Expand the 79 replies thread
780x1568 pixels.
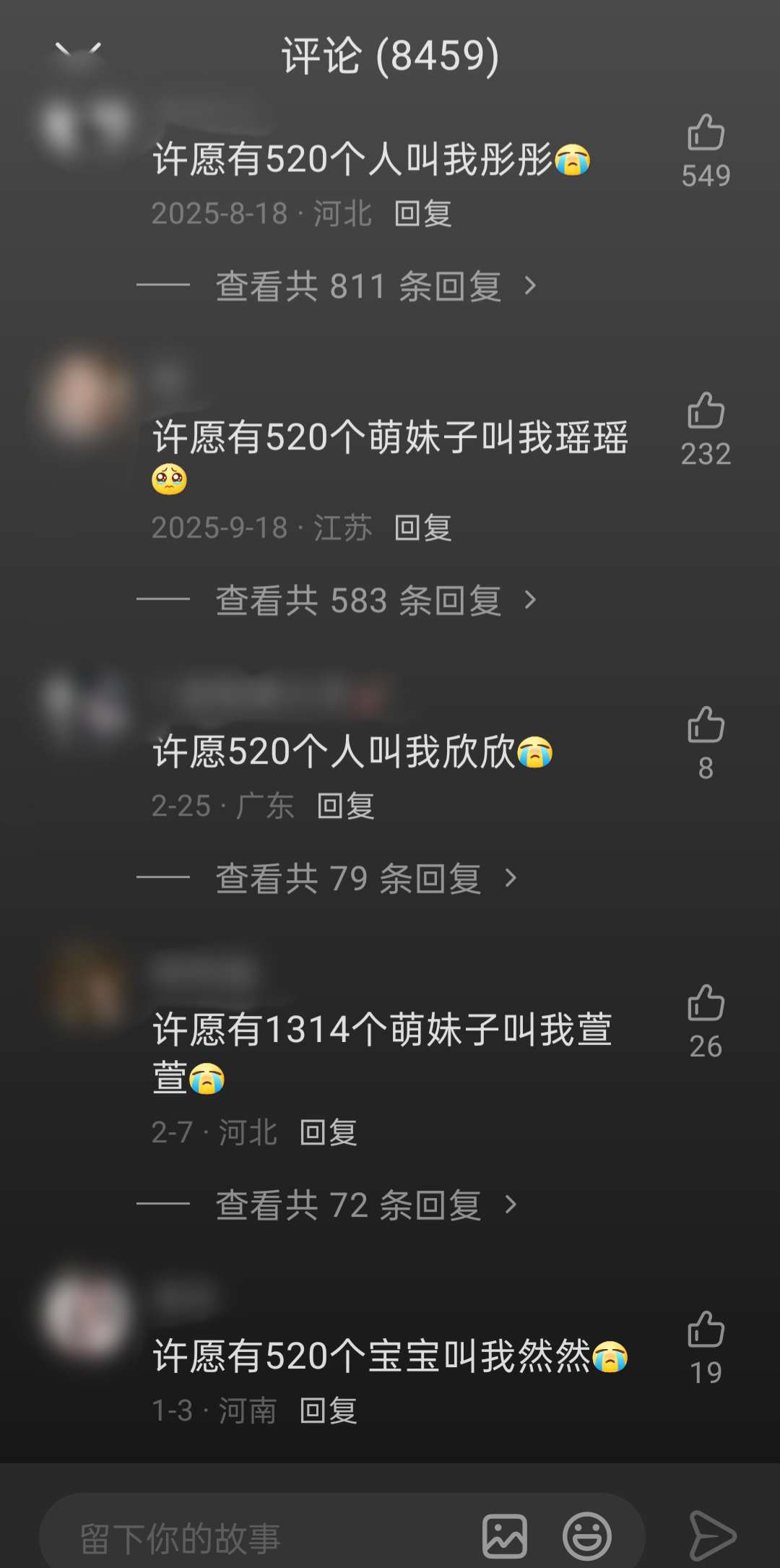[x=365, y=879]
